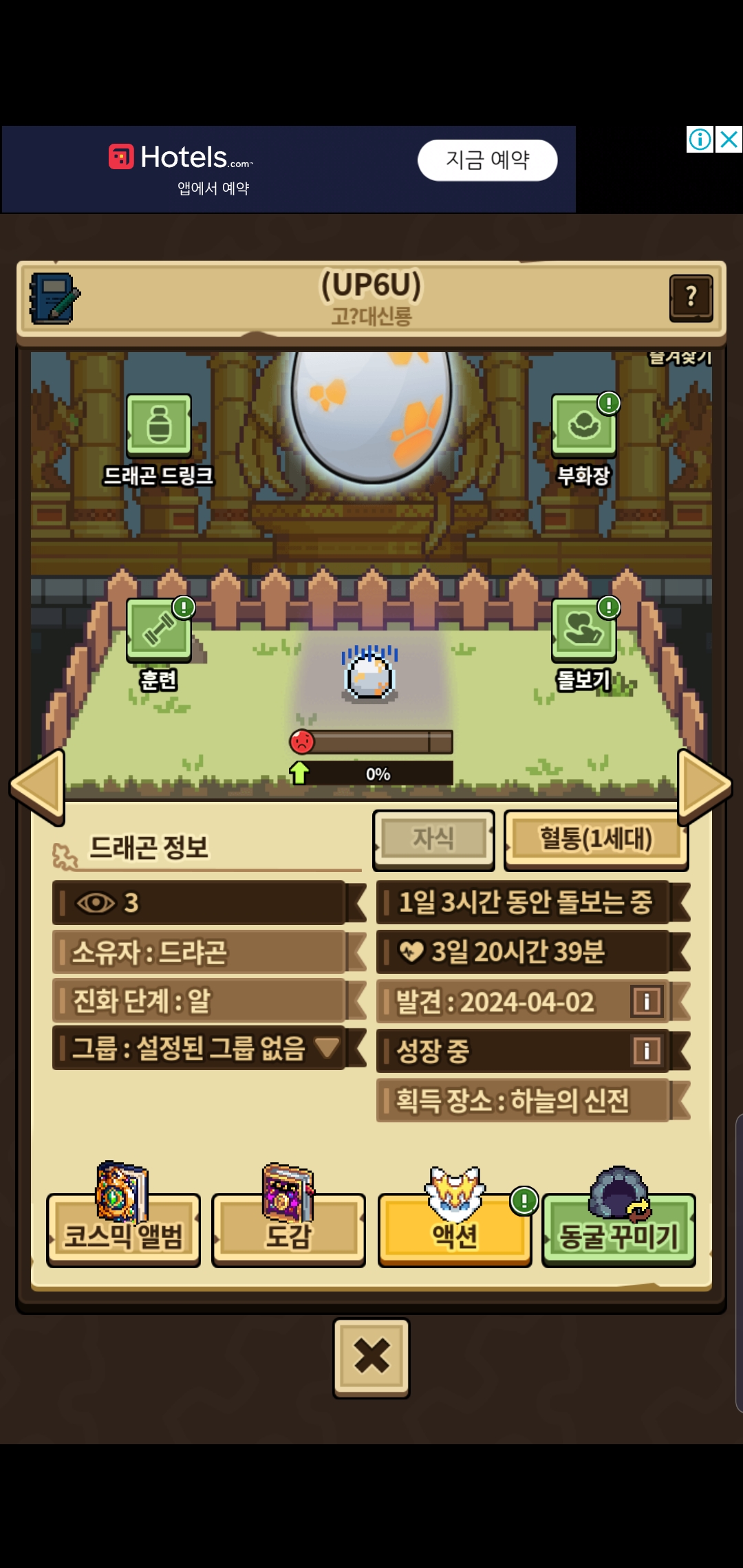Expand the 그룹 group dropdown
743x1568 pixels.
pos(327,1048)
